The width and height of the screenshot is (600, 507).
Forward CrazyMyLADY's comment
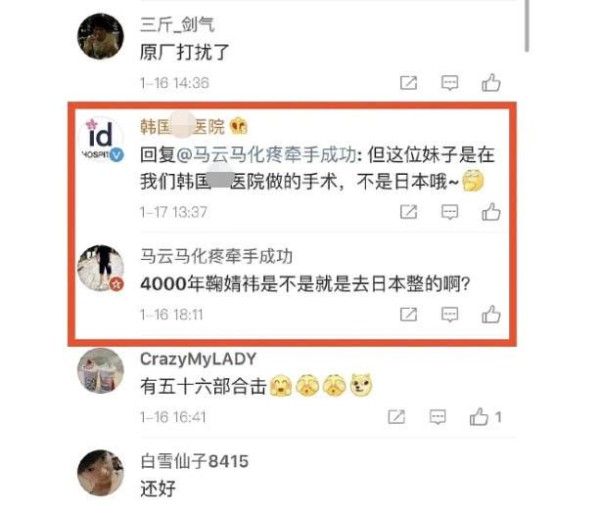(x=396, y=416)
